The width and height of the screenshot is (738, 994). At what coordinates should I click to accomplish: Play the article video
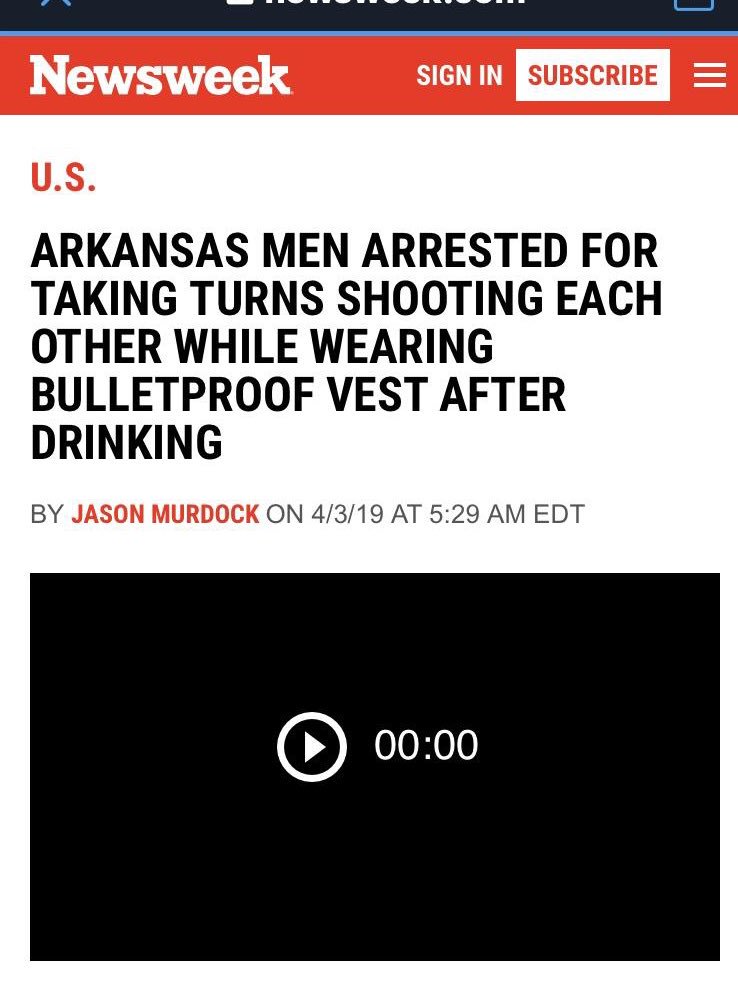[x=312, y=746]
